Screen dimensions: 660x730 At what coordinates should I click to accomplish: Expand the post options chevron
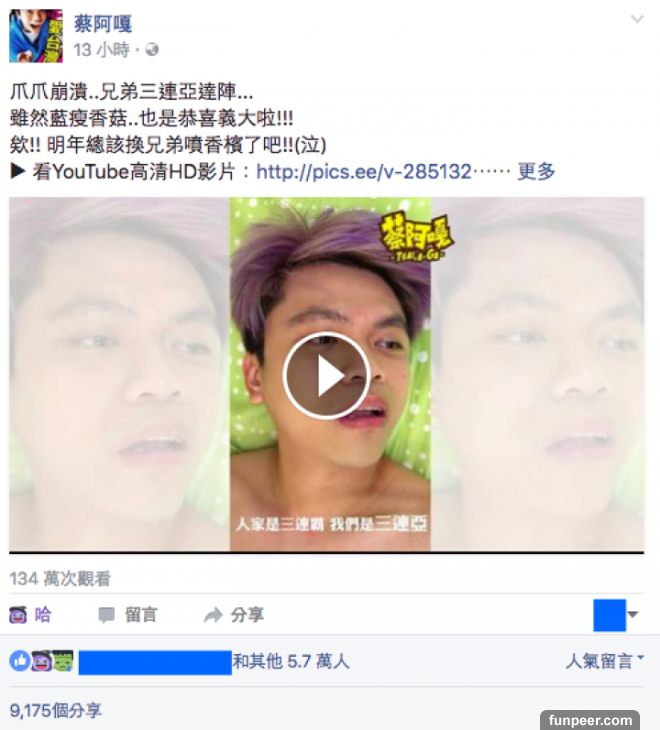(x=636, y=20)
